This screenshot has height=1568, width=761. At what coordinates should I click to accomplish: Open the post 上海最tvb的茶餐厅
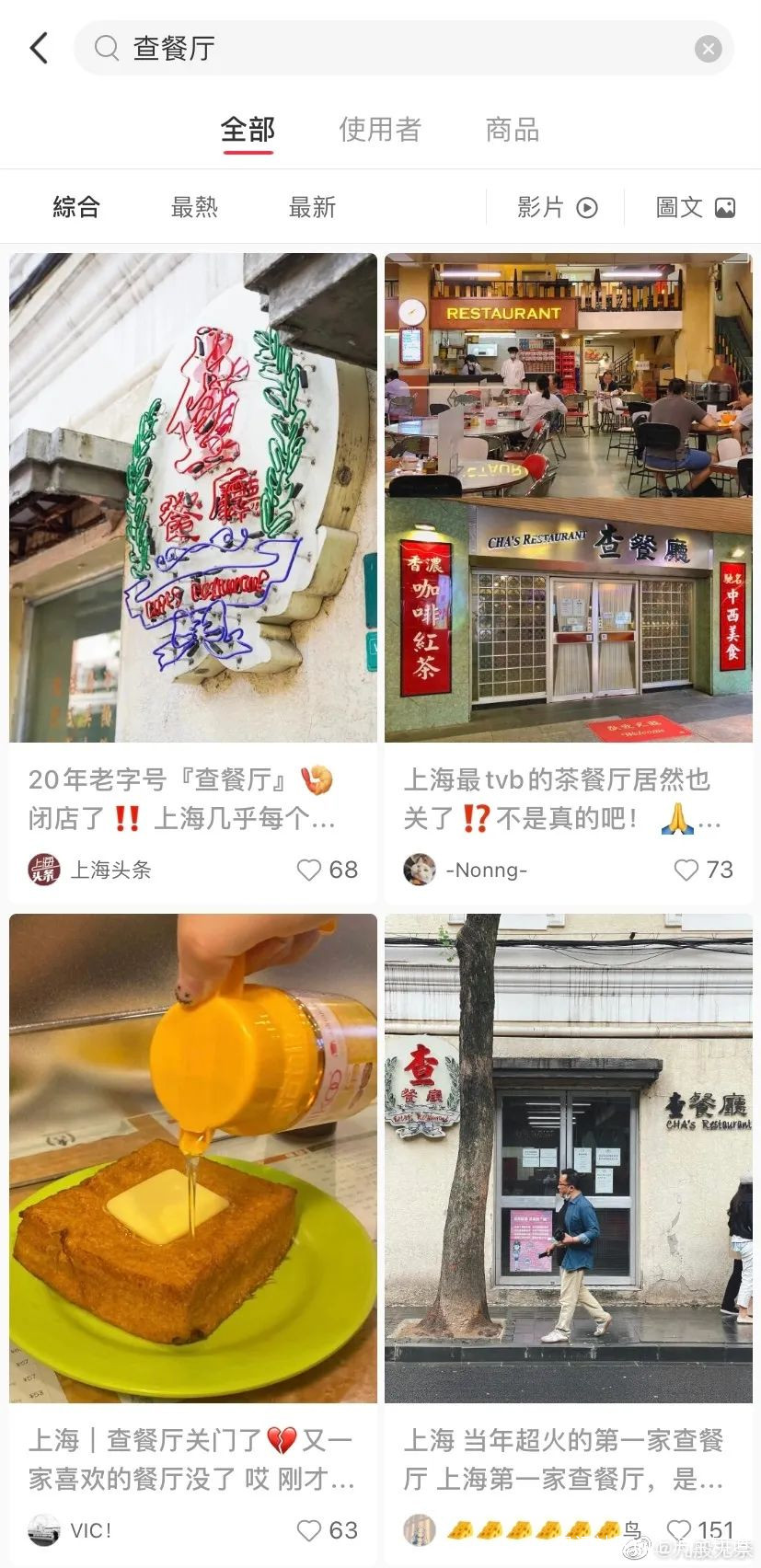[x=568, y=498]
